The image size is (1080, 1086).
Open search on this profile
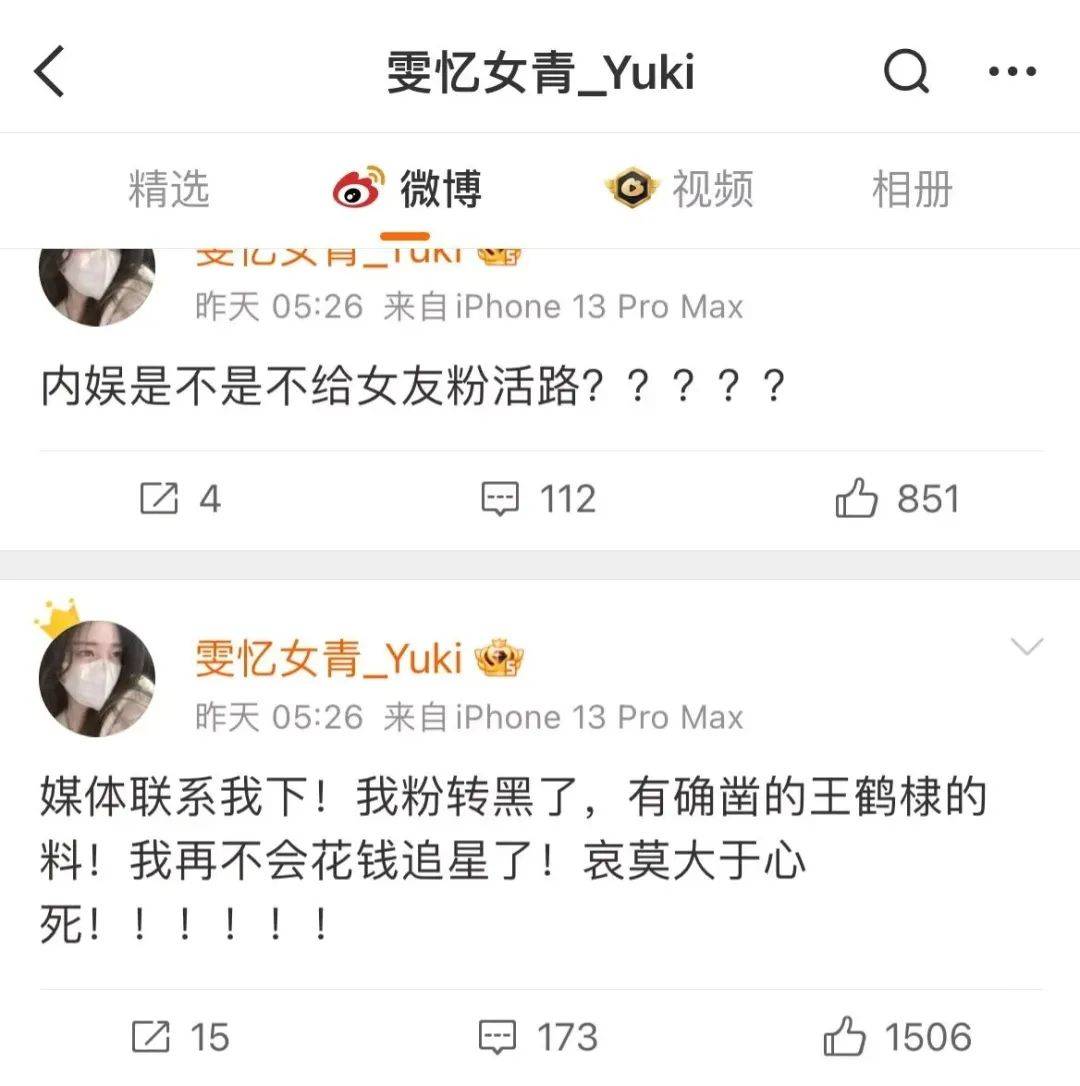[907, 72]
